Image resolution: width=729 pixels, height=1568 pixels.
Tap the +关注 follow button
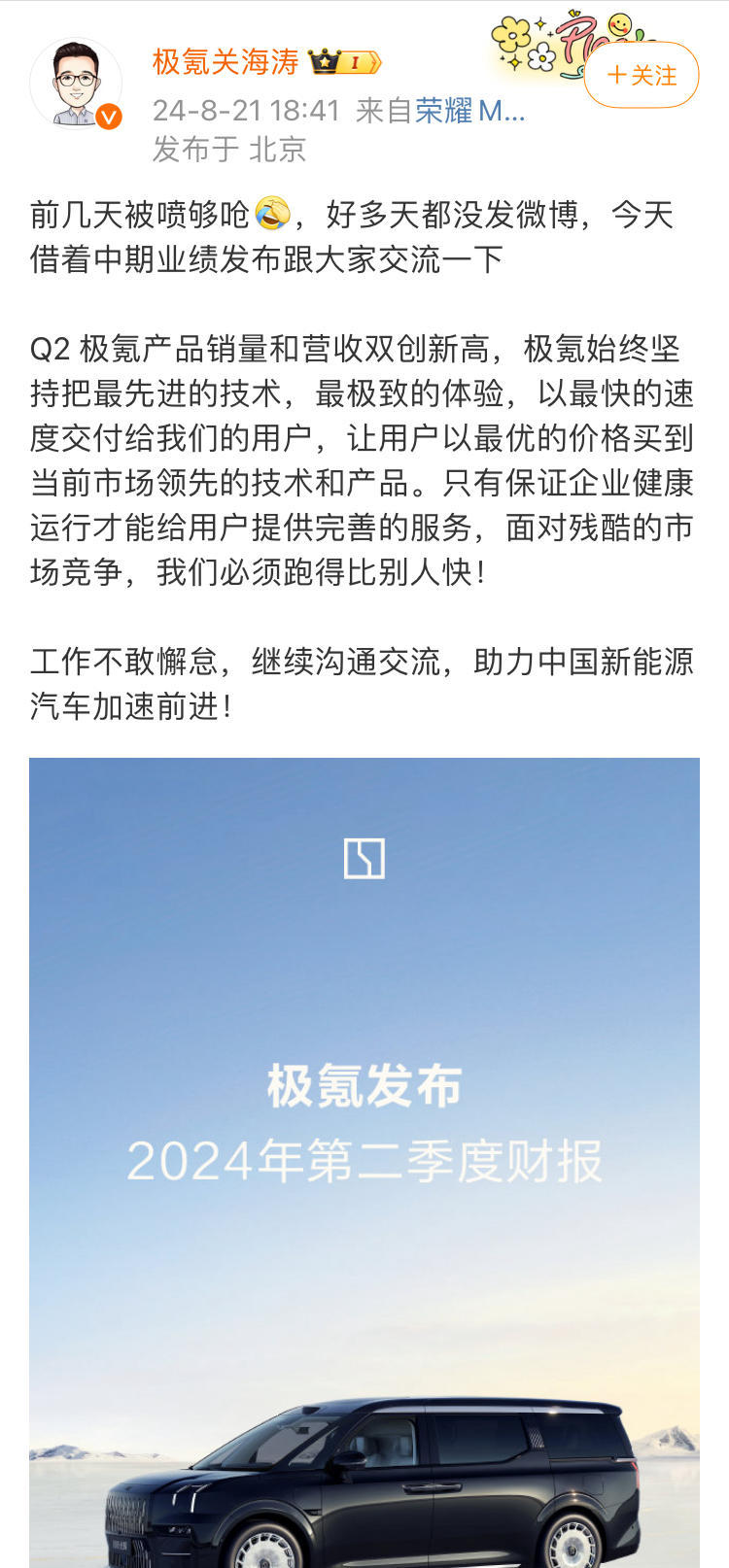click(x=641, y=76)
